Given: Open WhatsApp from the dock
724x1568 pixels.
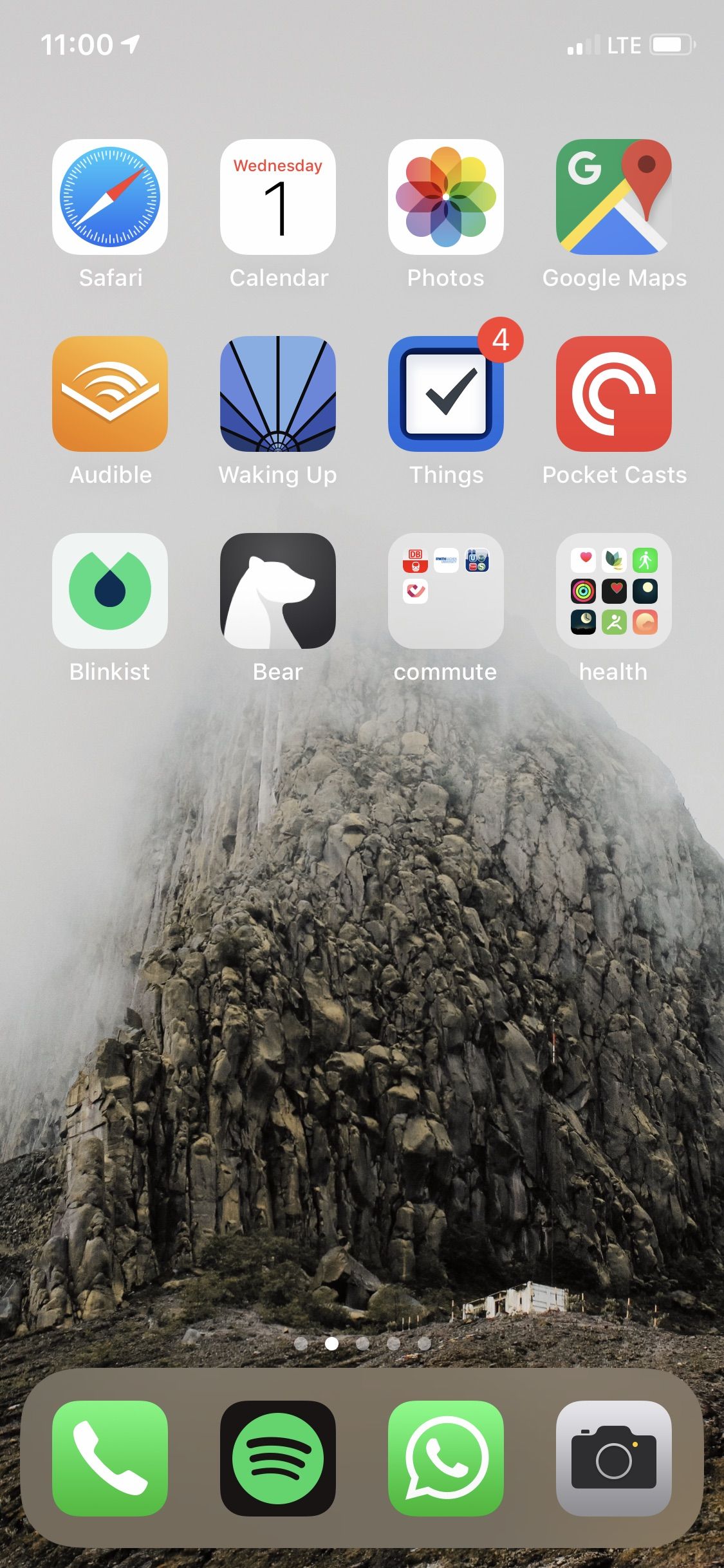Looking at the screenshot, I should [x=446, y=1459].
